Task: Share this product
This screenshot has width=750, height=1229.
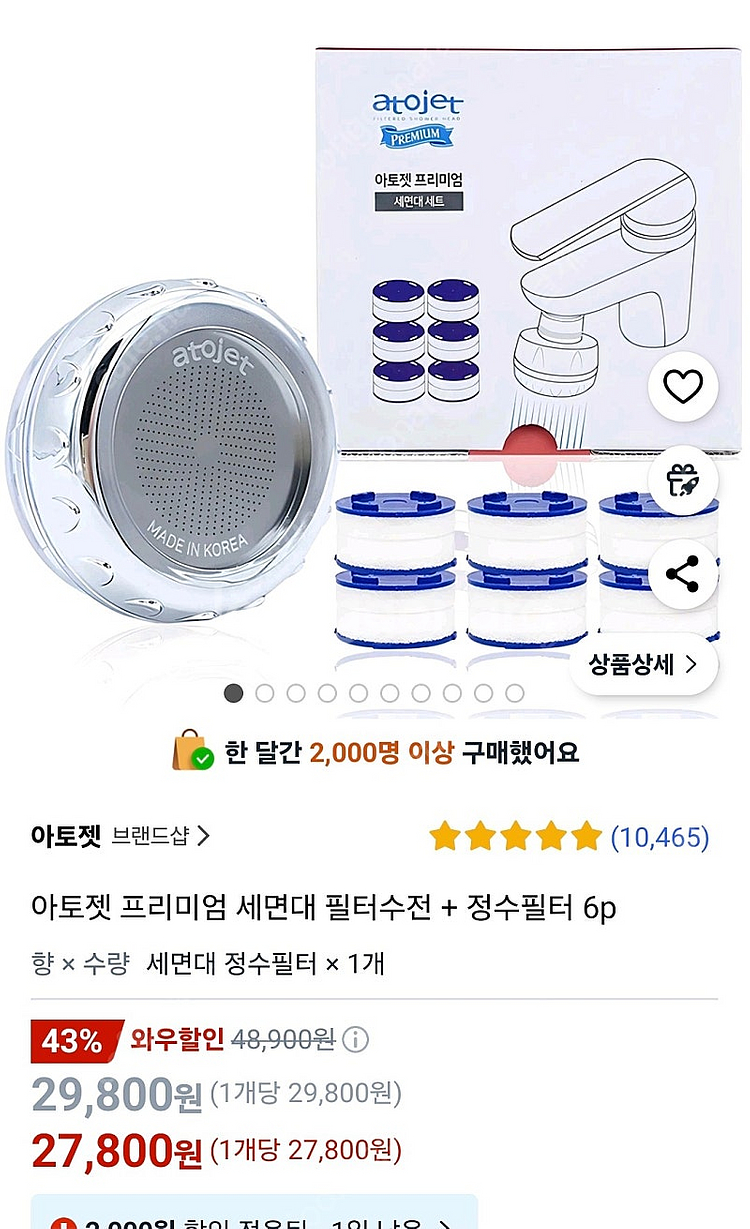Action: [683, 574]
